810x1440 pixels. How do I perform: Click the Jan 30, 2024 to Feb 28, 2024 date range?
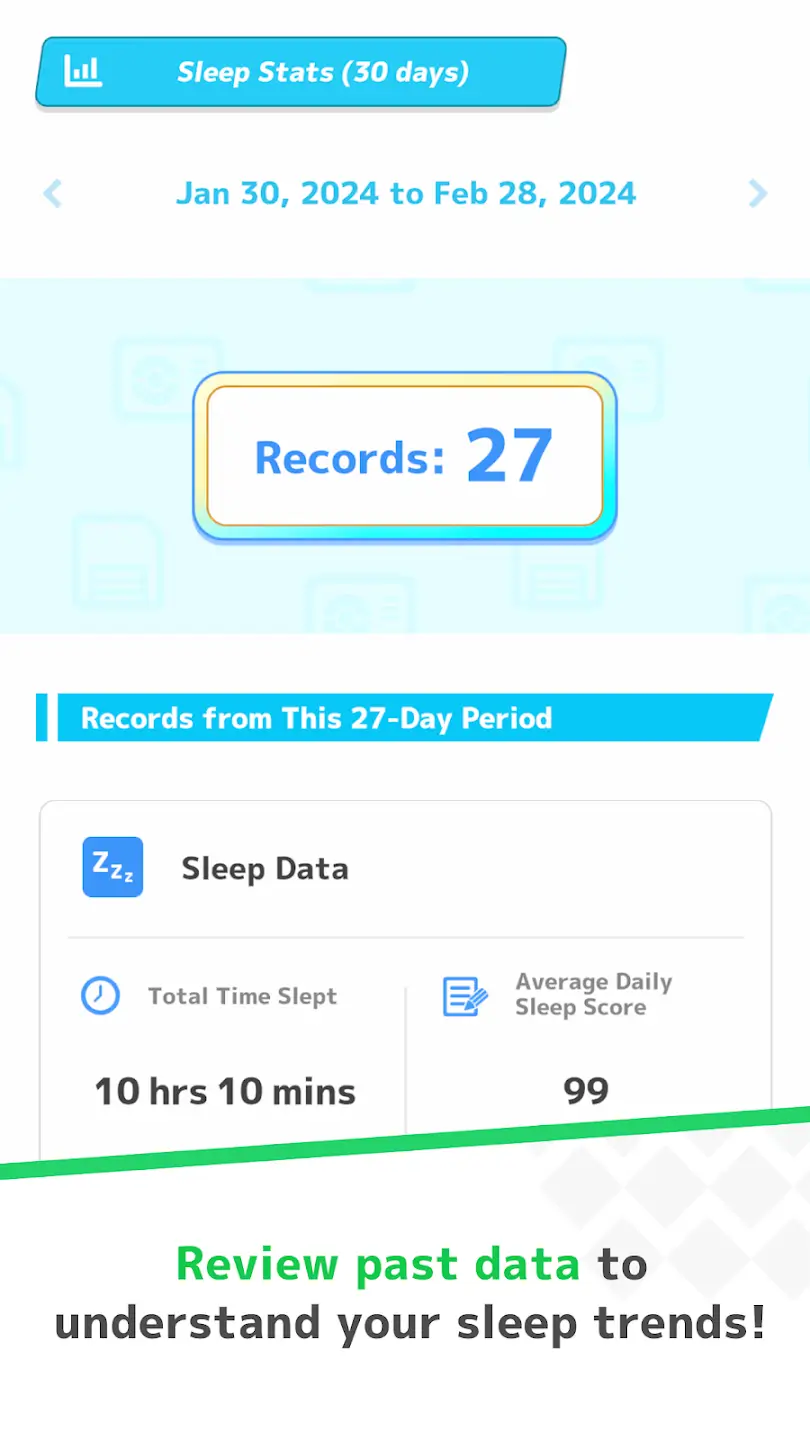click(x=406, y=193)
